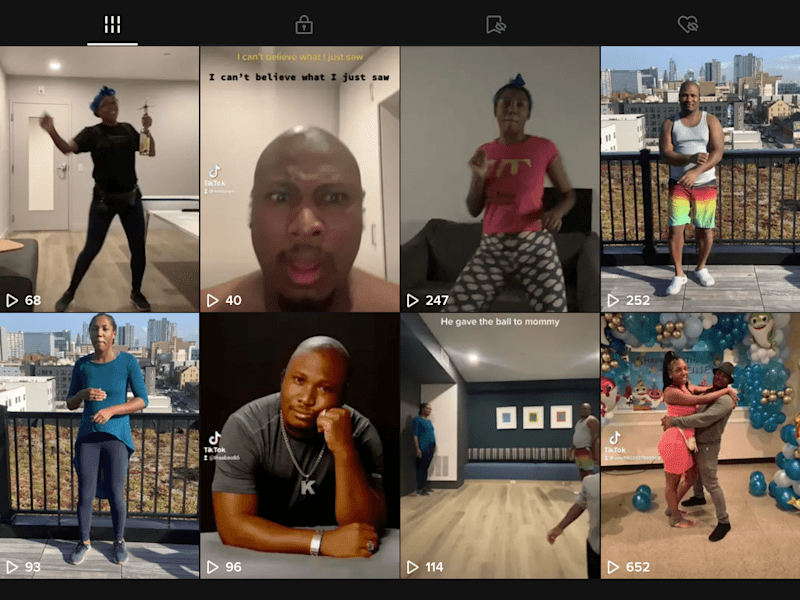
Task: Open the balloon party video with 652 views
Action: (x=700, y=446)
